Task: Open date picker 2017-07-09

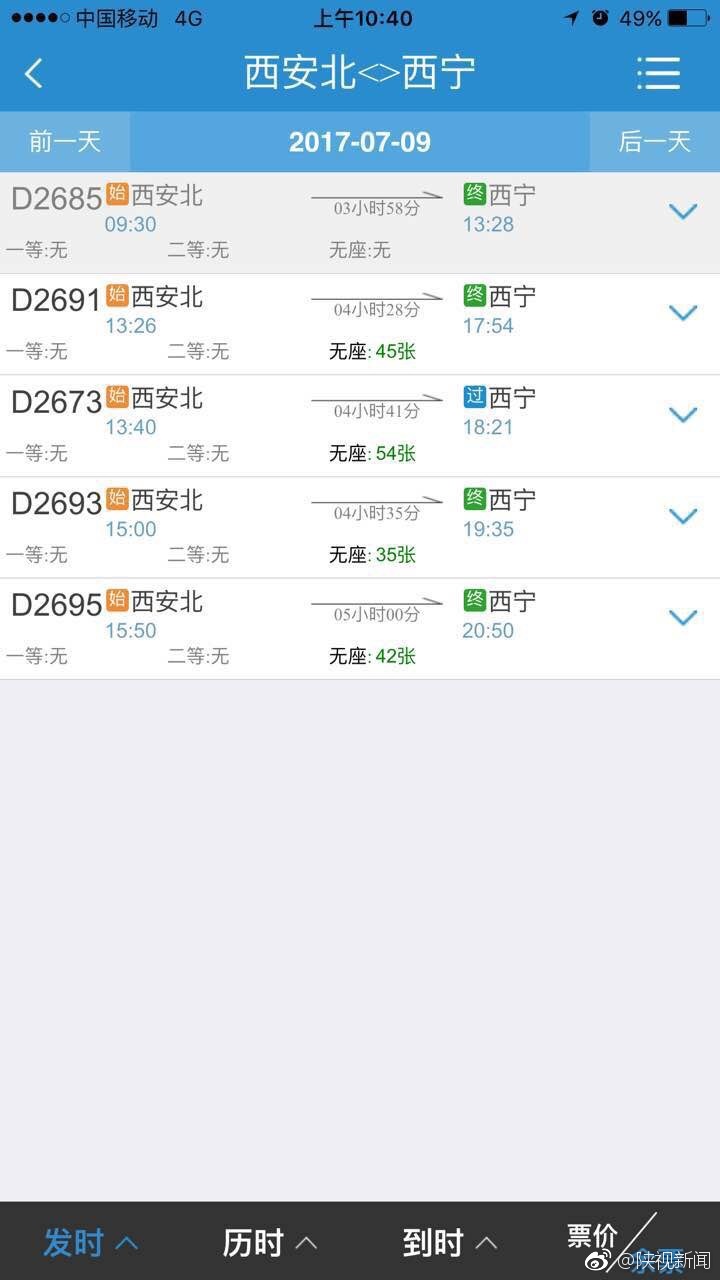Action: 360,141
